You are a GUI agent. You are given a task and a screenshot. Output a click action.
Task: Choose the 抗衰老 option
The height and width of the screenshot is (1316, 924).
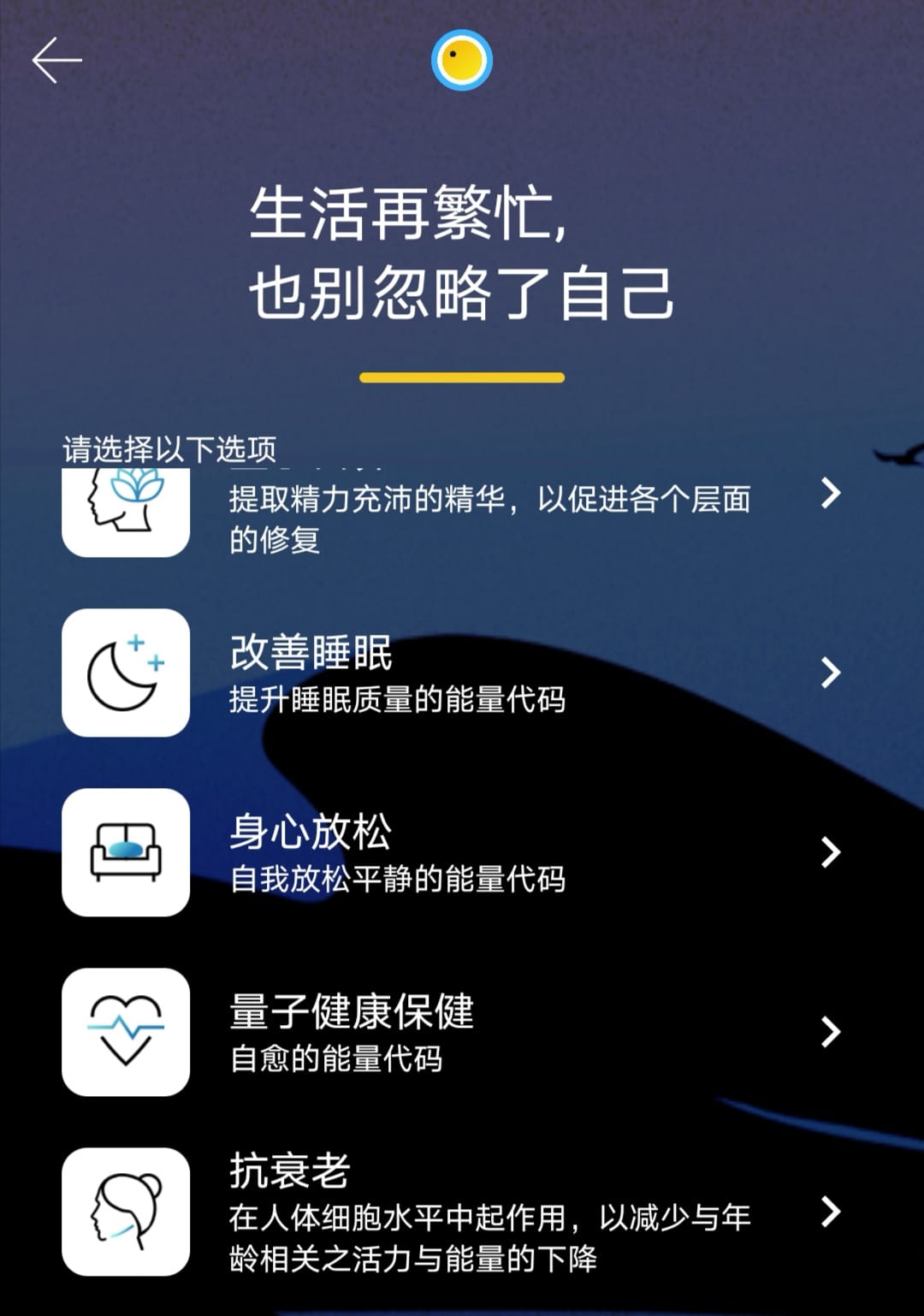coord(452,1212)
